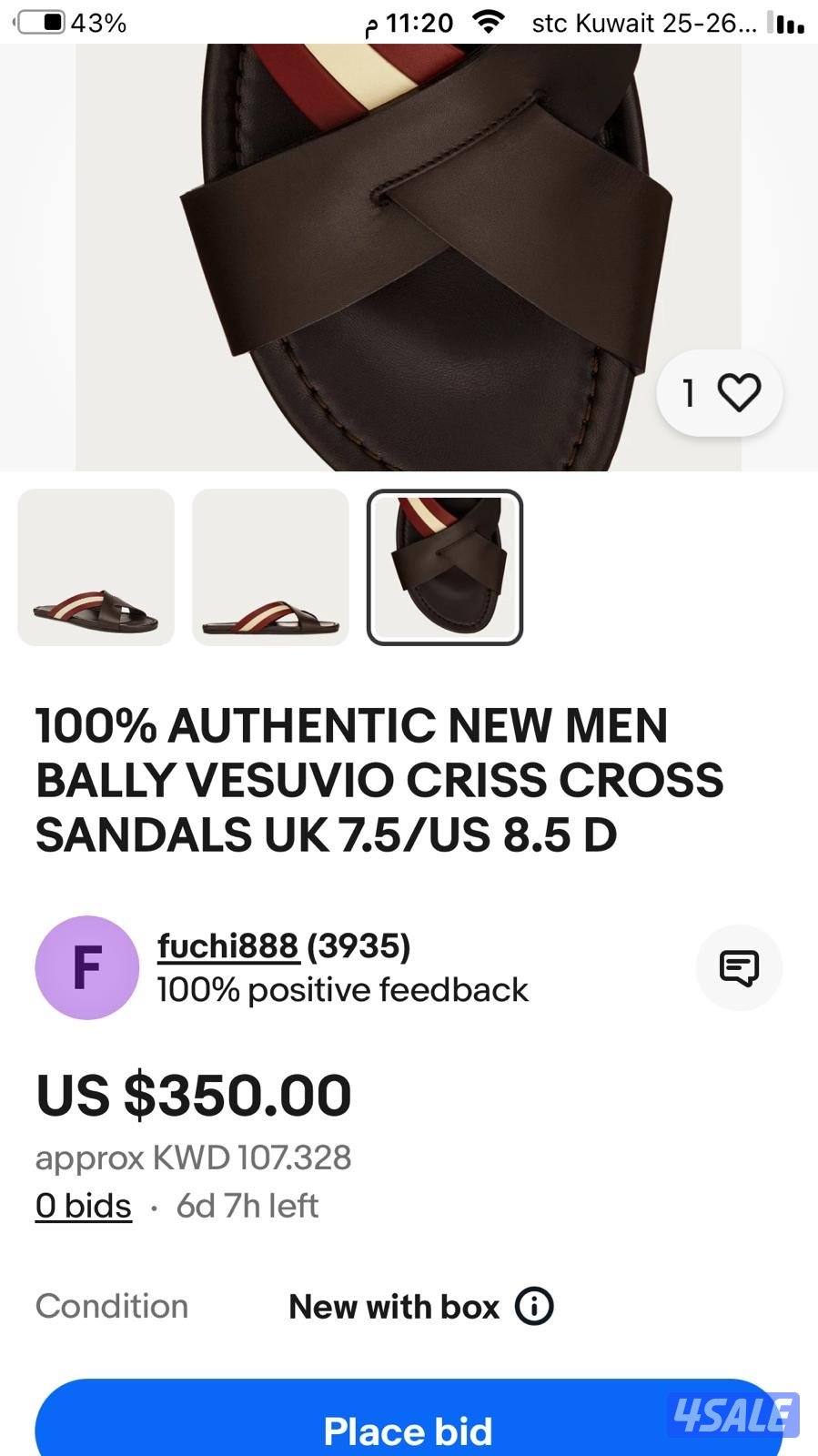
Task: Select the third close-up sandal thumbnail
Action: tap(445, 567)
